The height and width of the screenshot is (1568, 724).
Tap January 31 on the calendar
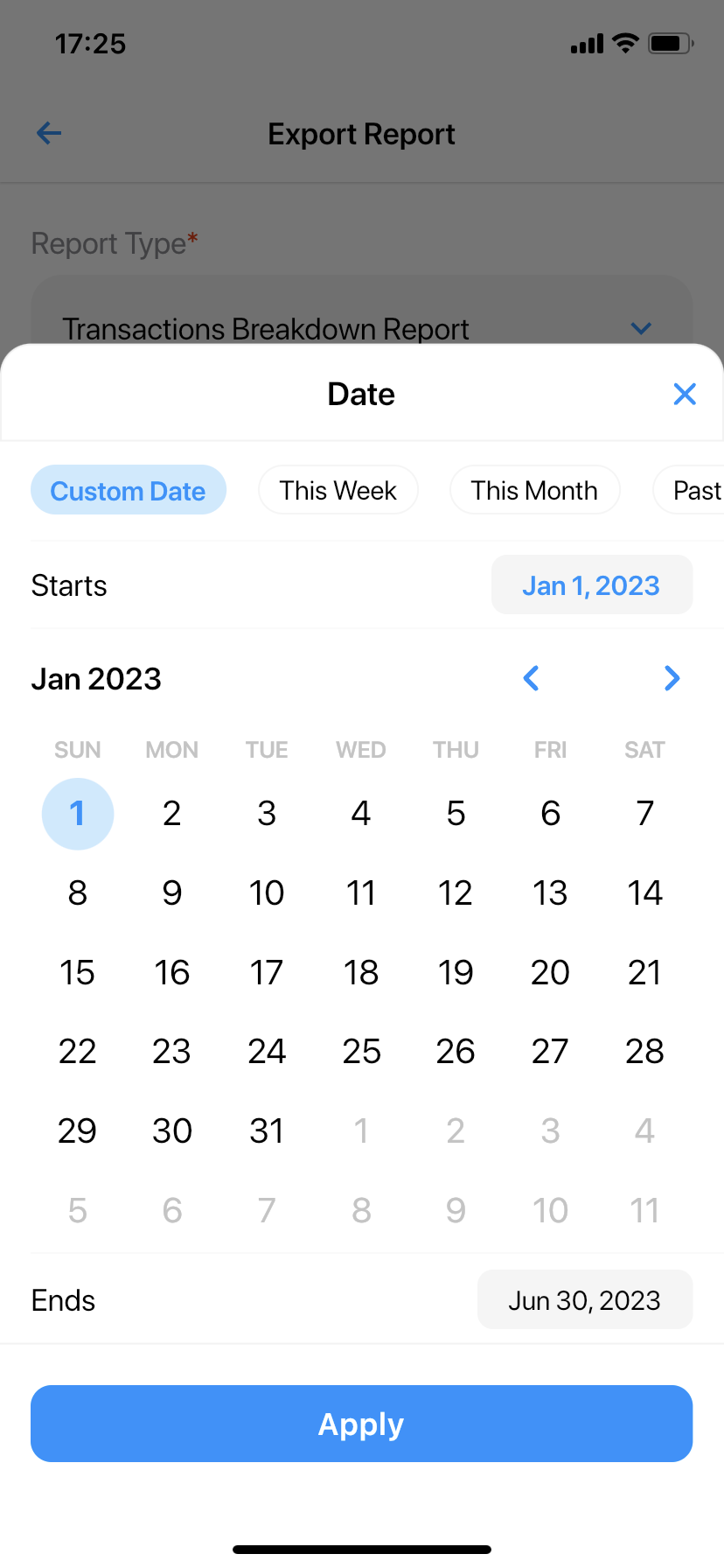267,1131
